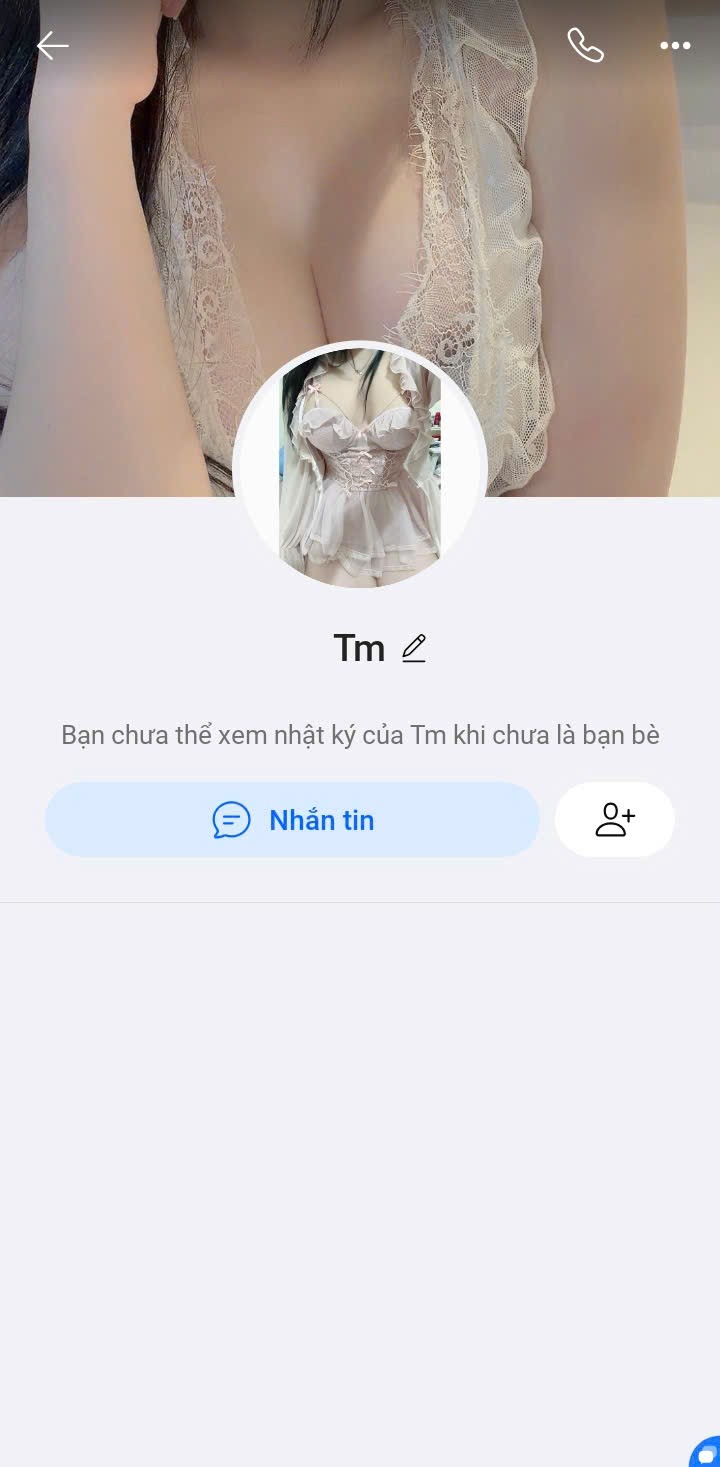
Task: Go back using the top arrow
Action: [x=52, y=45]
